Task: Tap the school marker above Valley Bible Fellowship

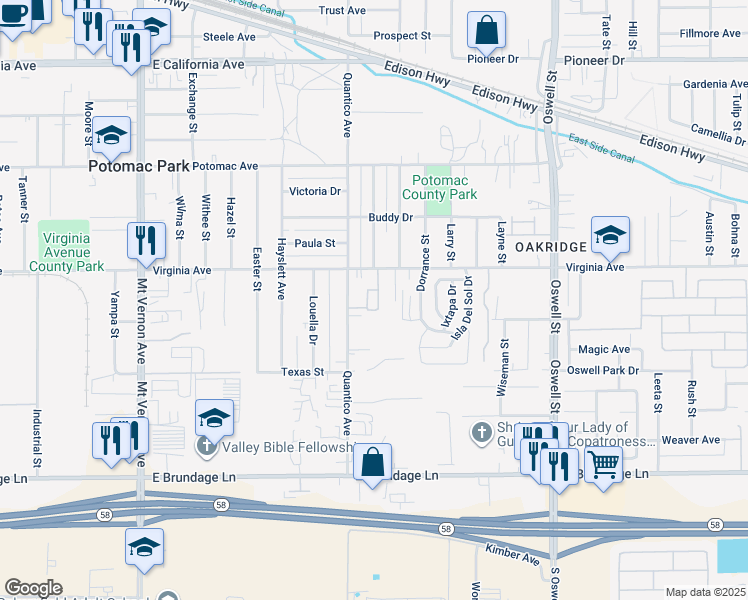Action: 214,418
